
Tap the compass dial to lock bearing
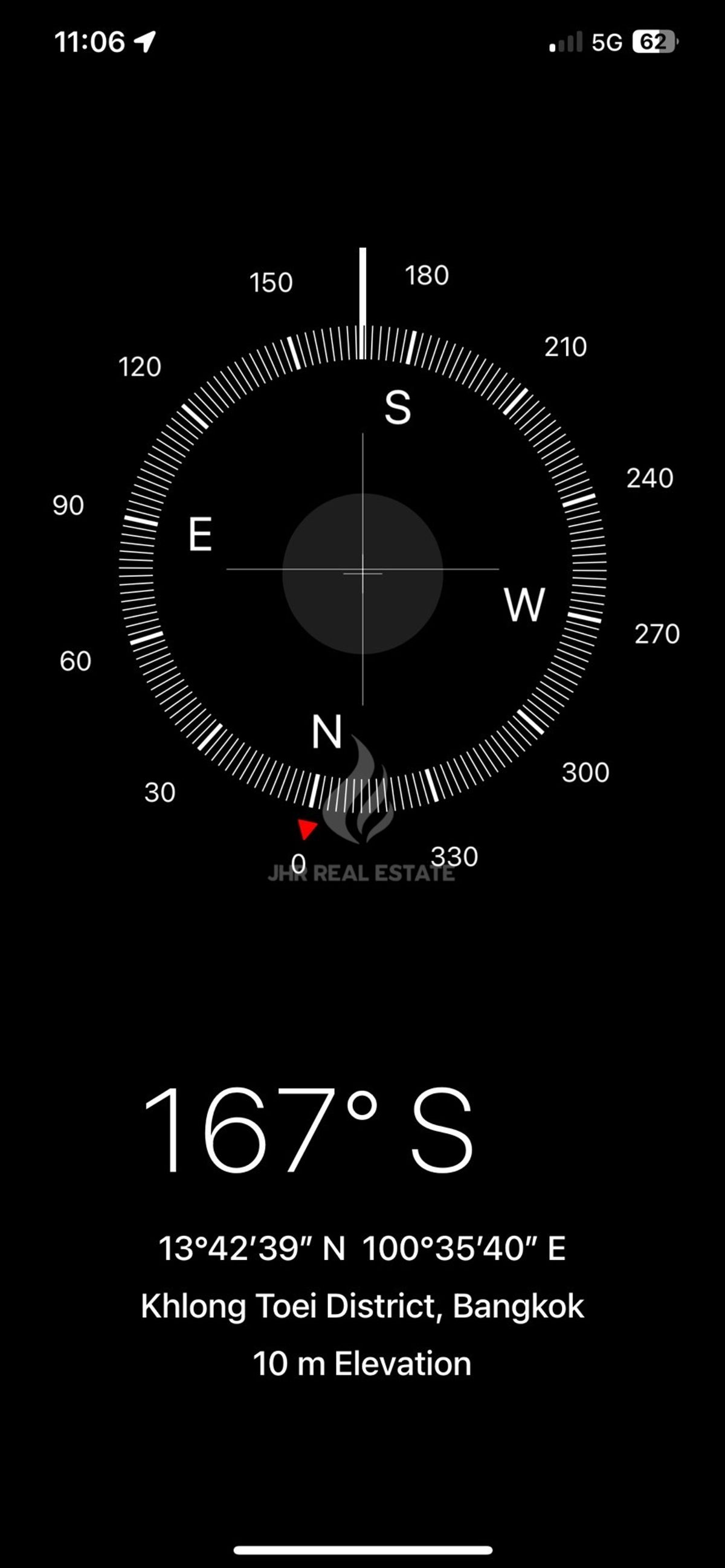(362, 571)
